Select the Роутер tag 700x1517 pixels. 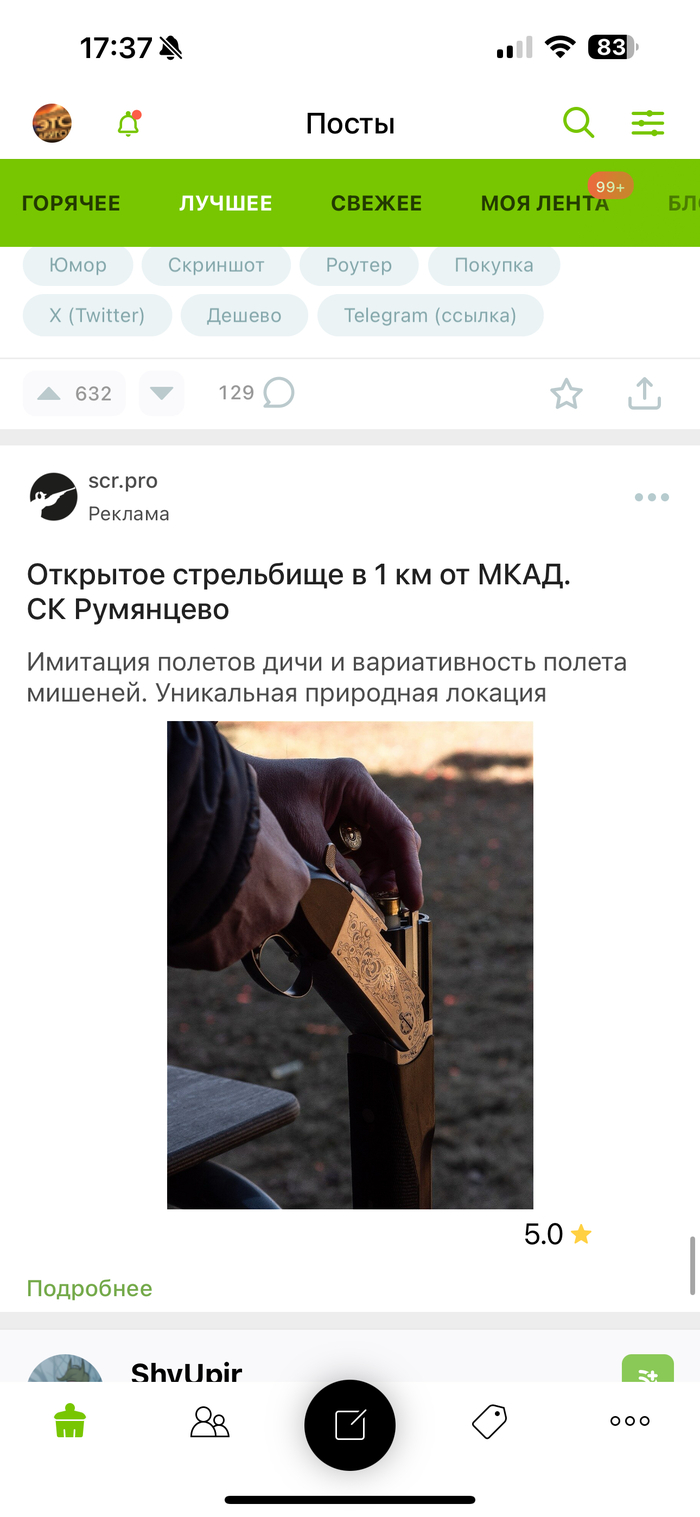(x=358, y=265)
